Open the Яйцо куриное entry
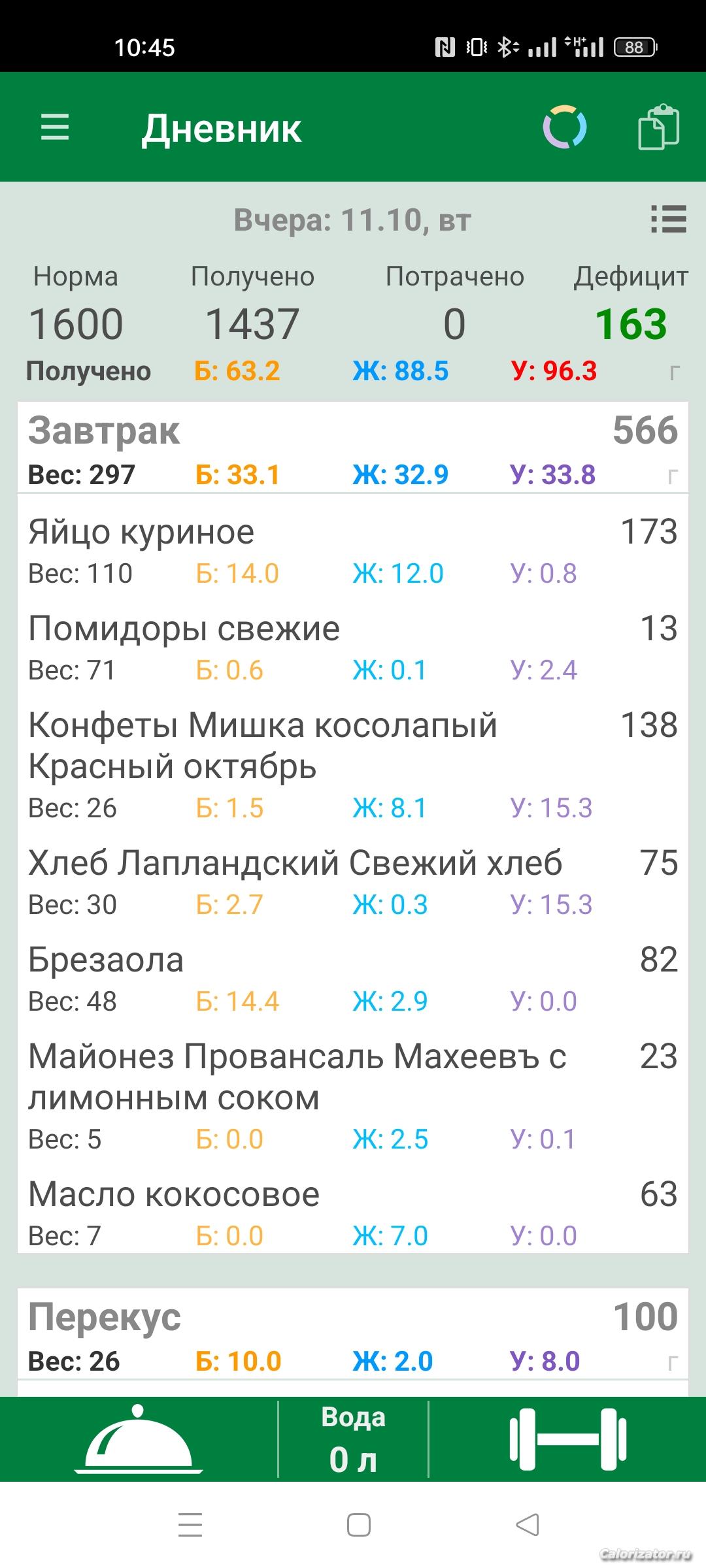Viewport: 706px width, 1568px height. pyautogui.click(x=353, y=550)
